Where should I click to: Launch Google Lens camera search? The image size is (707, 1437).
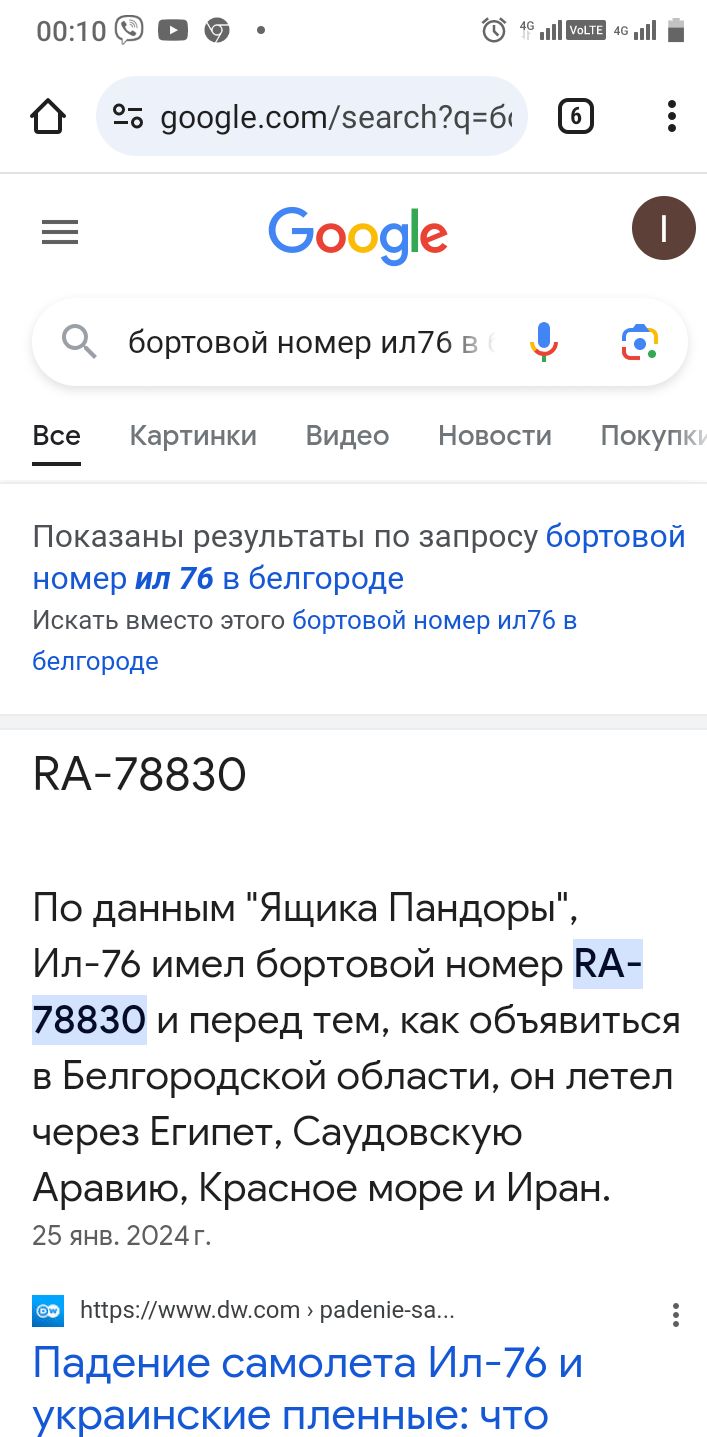[x=639, y=343]
